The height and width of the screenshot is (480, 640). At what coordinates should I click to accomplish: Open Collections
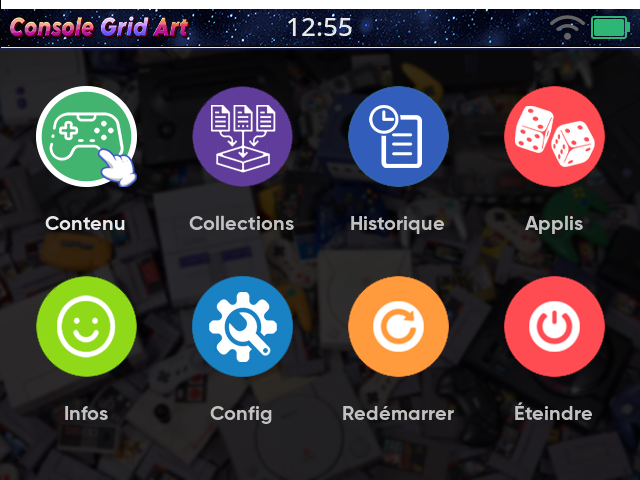pyautogui.click(x=242, y=137)
